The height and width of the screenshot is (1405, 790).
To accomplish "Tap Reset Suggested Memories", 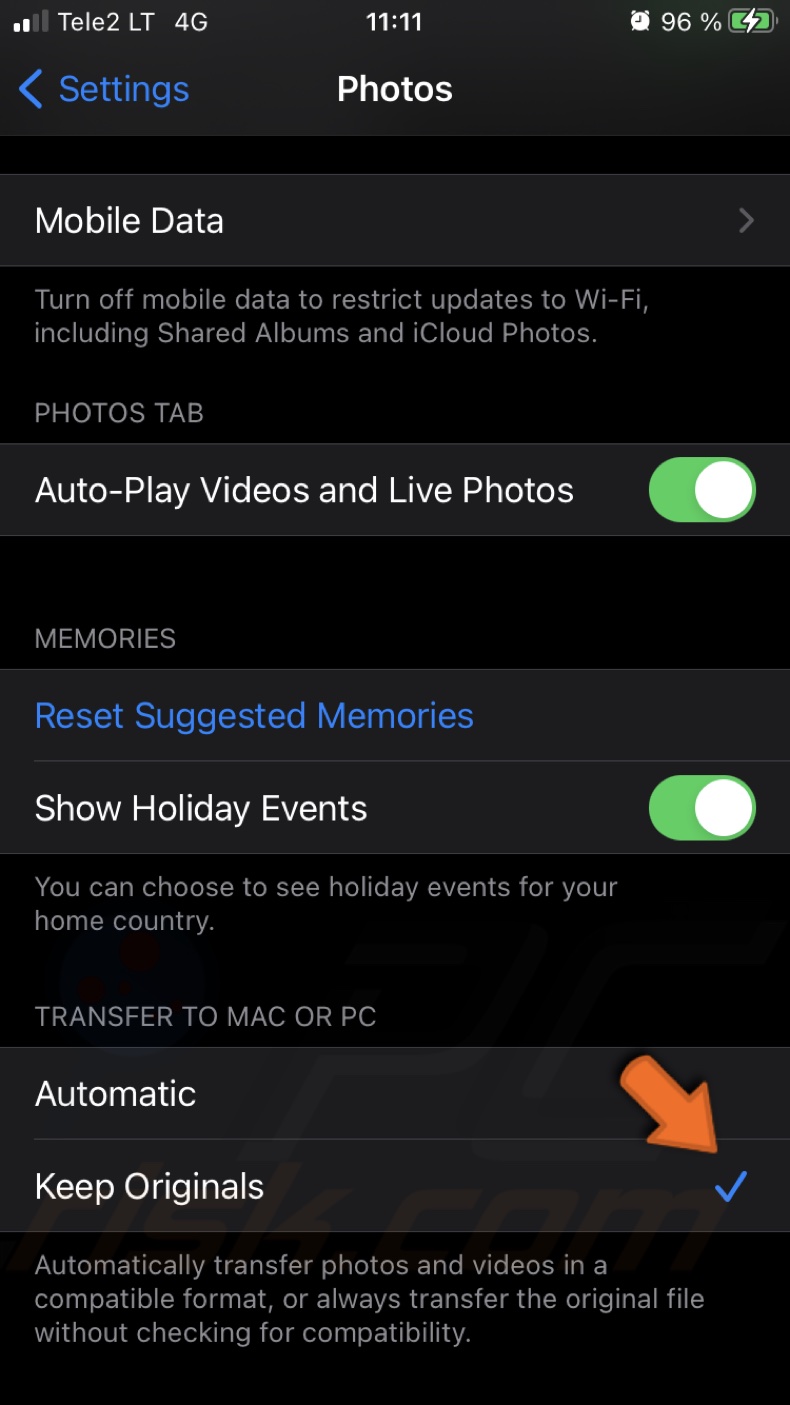I will (x=254, y=716).
